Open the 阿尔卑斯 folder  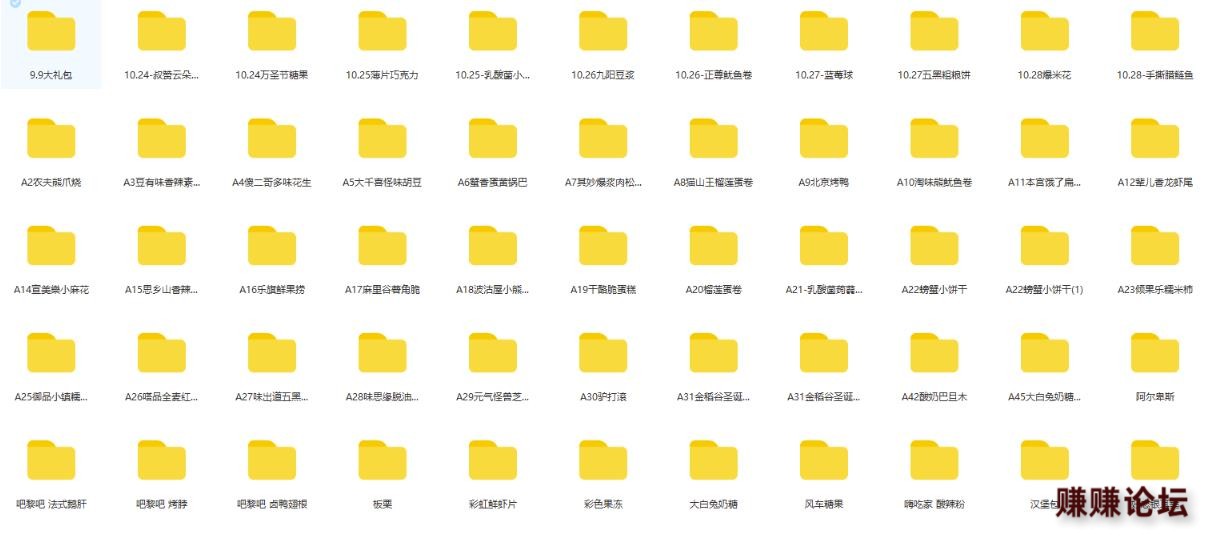point(1155,354)
